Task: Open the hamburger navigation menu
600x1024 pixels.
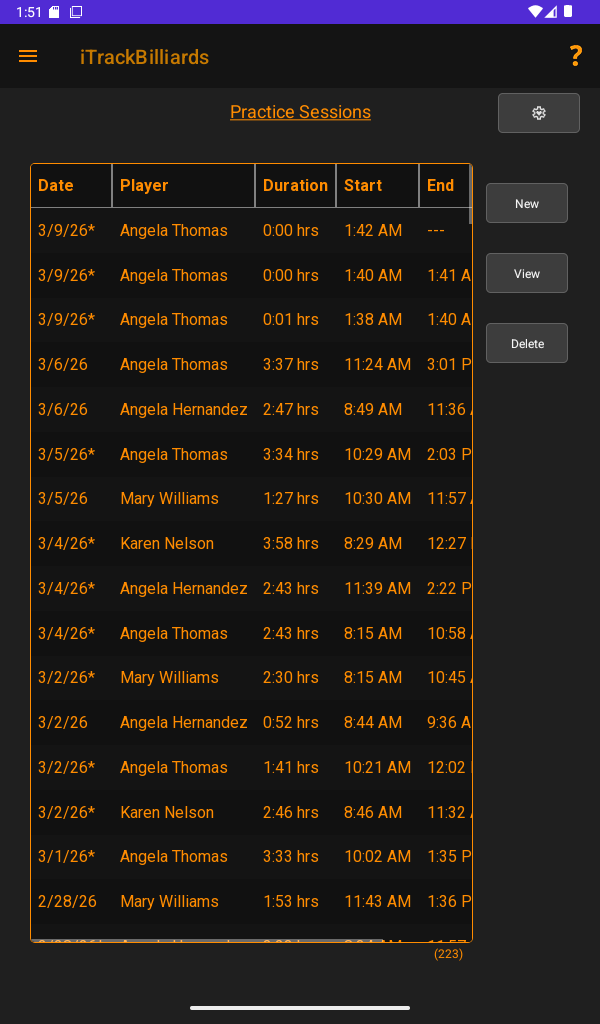Action: click(x=28, y=56)
